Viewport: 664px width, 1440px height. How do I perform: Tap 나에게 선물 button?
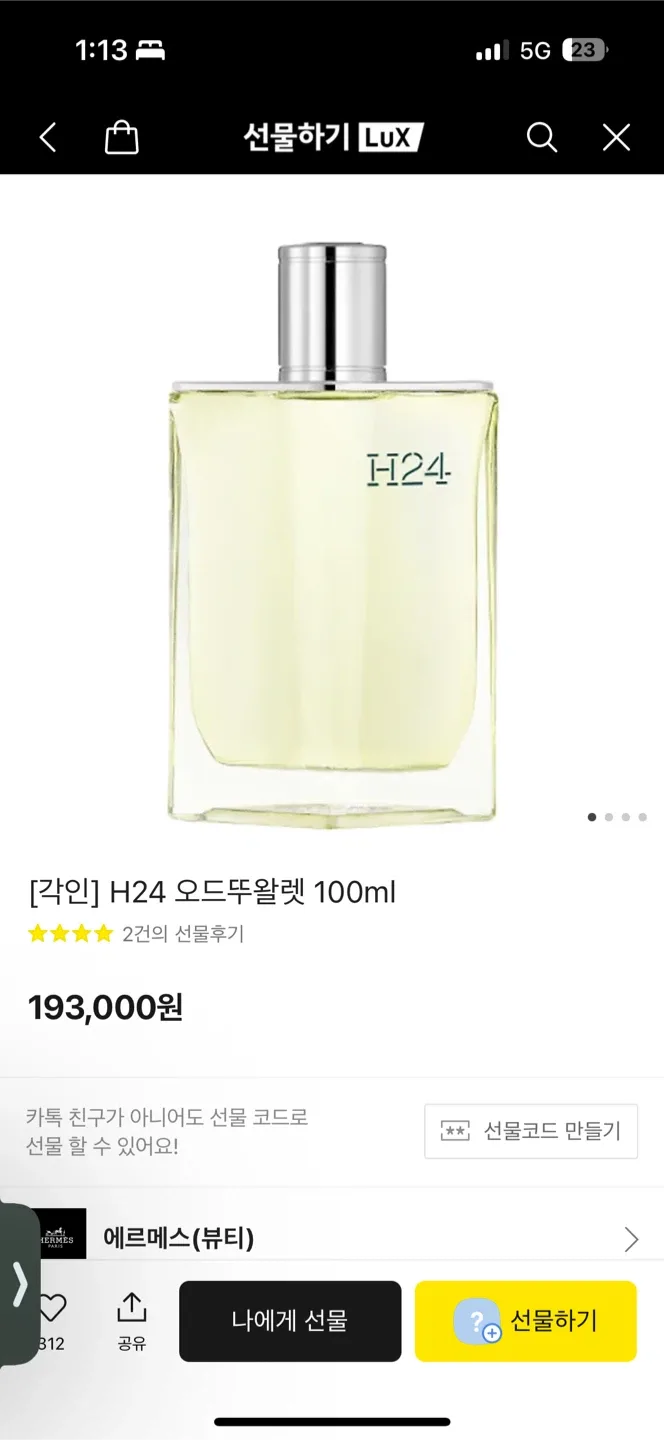[x=290, y=1321]
